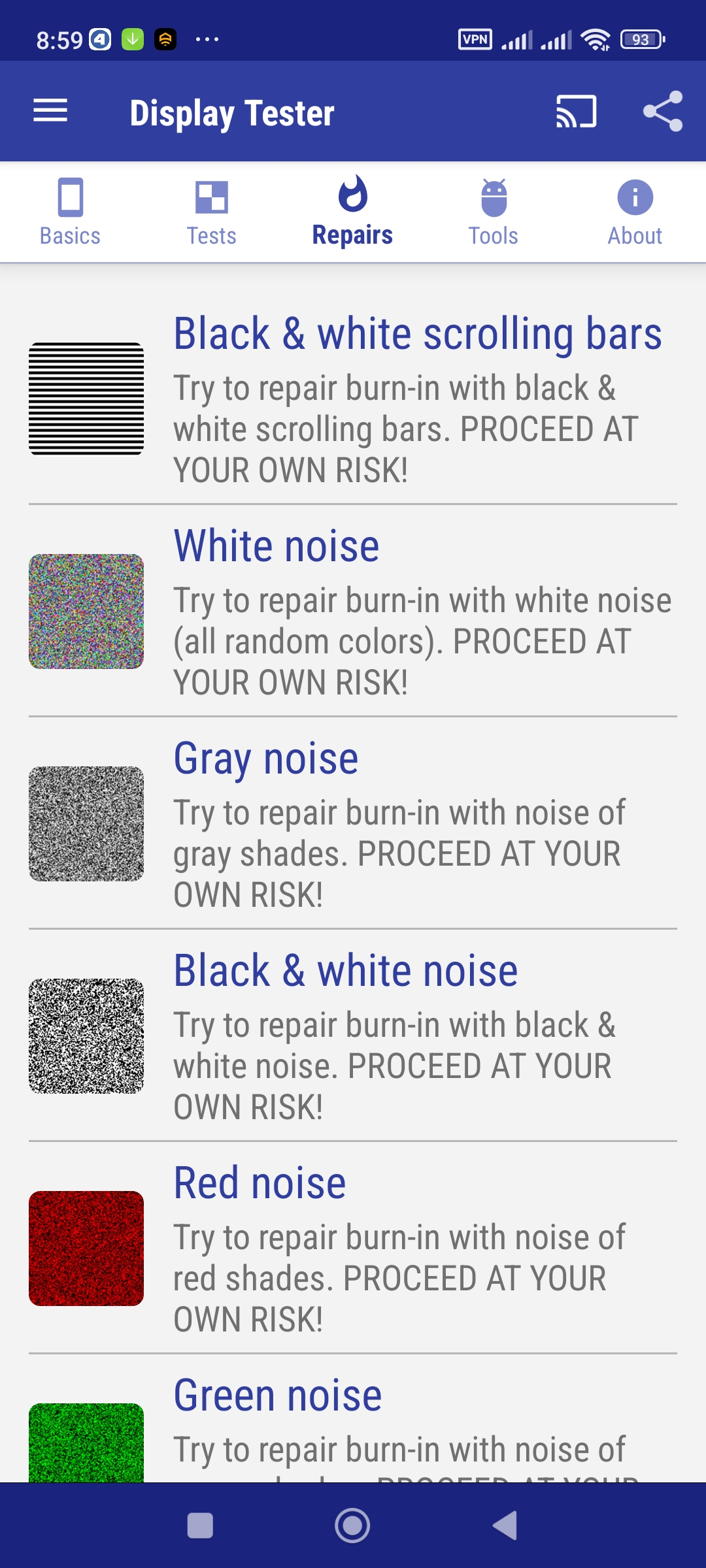706x1568 pixels.
Task: Tap the cast screen icon
Action: 576,112
